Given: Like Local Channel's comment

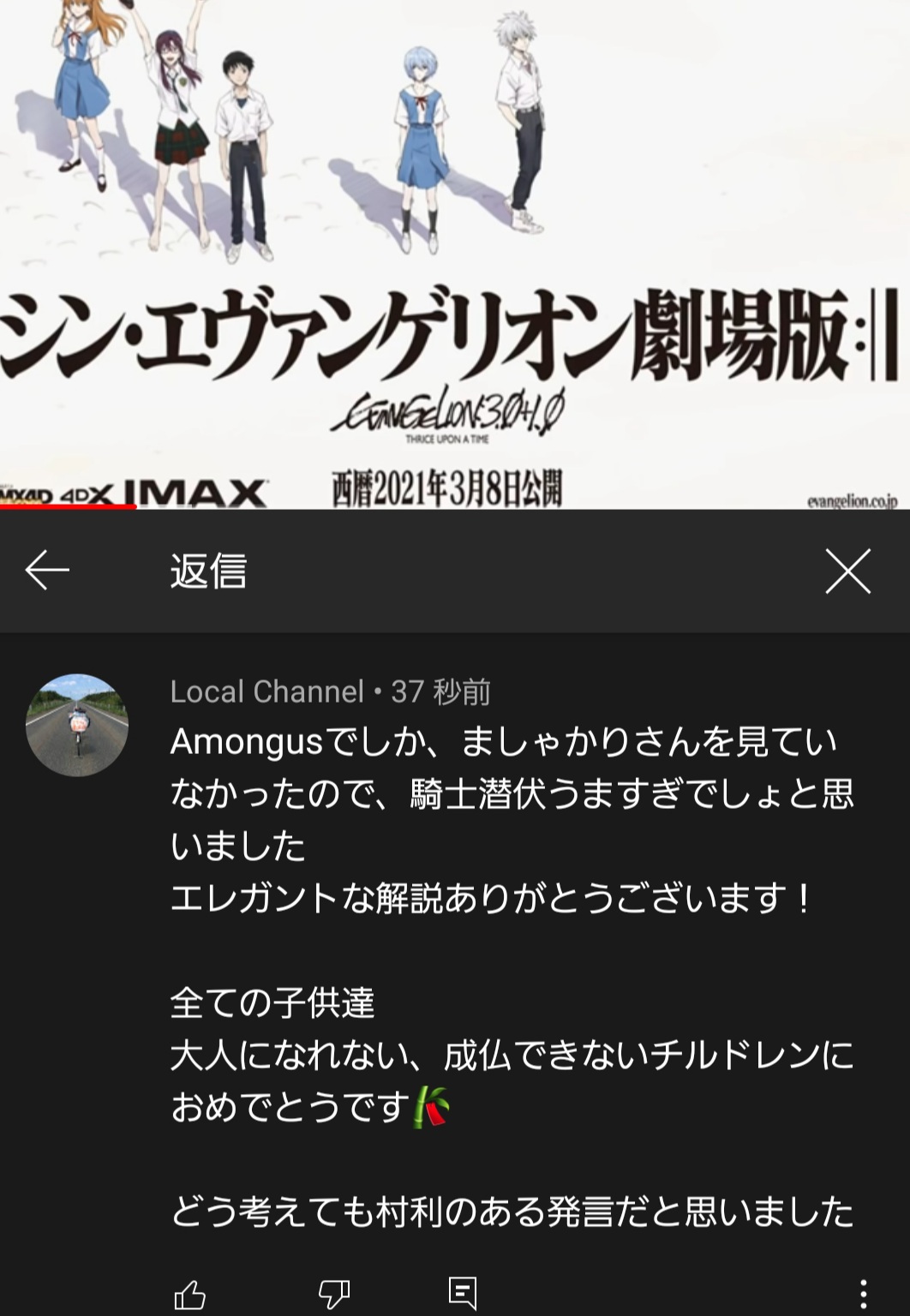Looking at the screenshot, I should tap(190, 1294).
